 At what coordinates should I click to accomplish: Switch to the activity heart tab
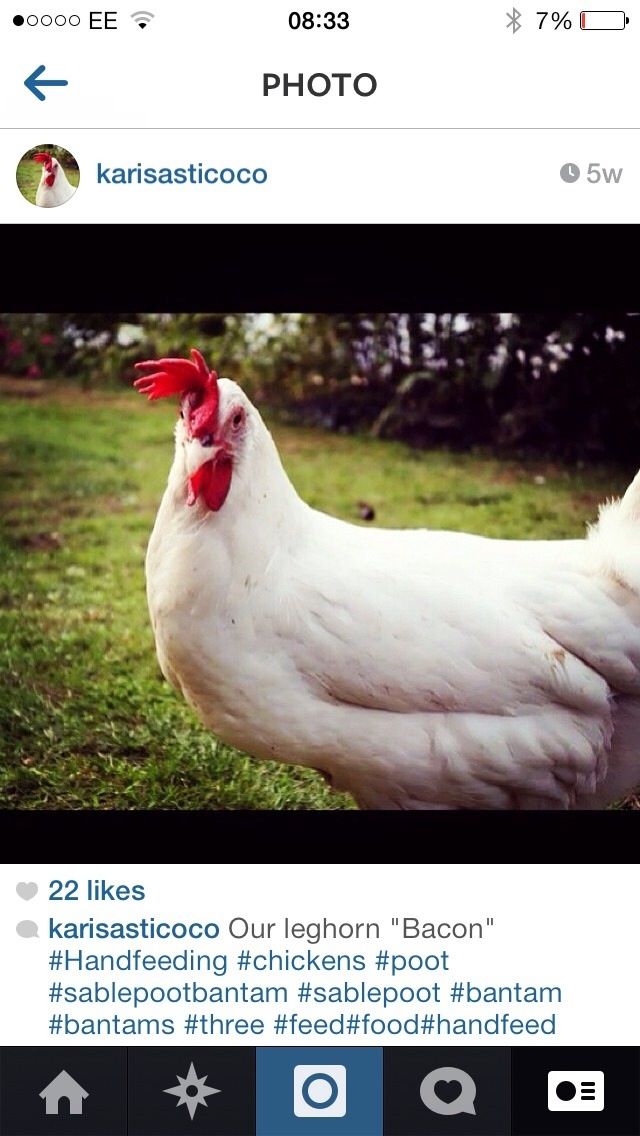[x=447, y=1091]
